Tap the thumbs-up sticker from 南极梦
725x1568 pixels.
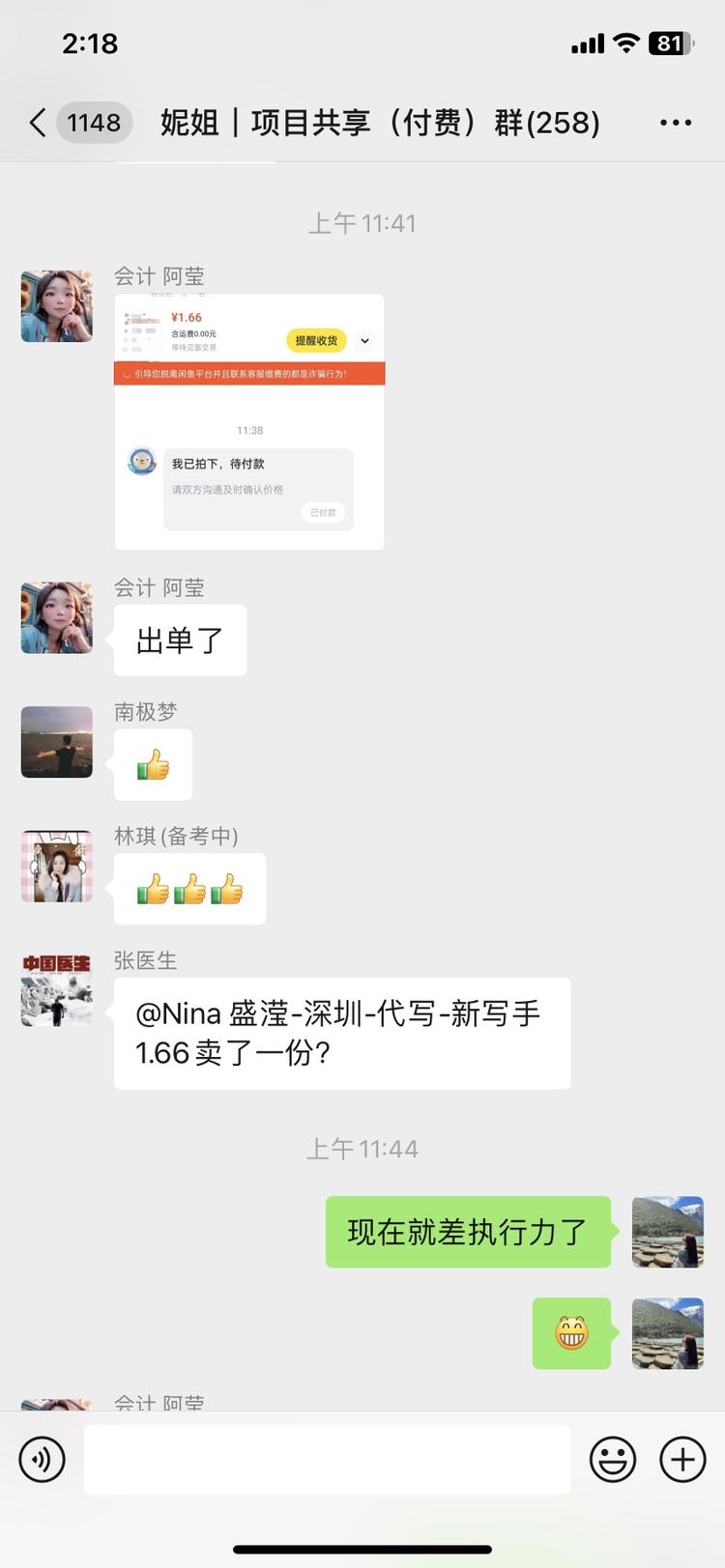(153, 763)
